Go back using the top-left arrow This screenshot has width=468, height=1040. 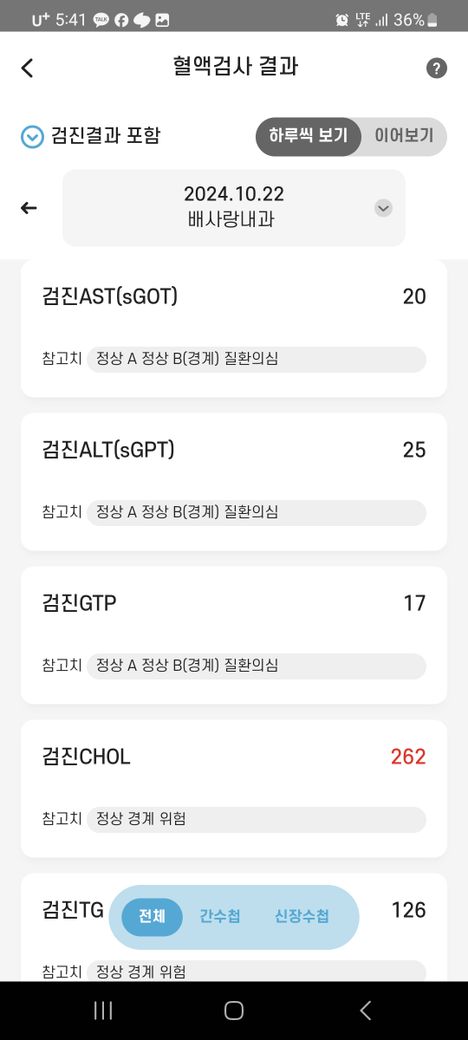(x=27, y=68)
